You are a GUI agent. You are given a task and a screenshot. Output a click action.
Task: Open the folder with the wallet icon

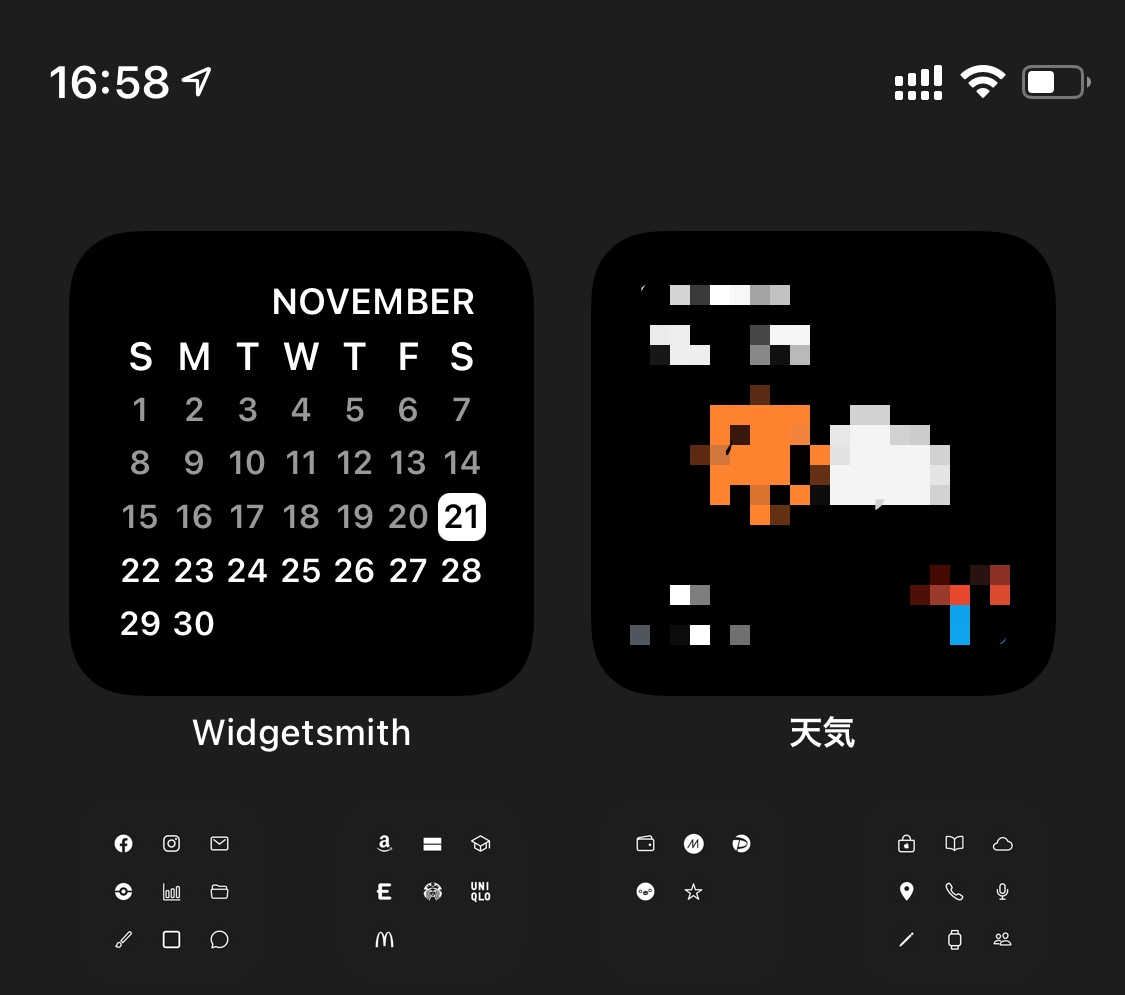(x=693, y=892)
